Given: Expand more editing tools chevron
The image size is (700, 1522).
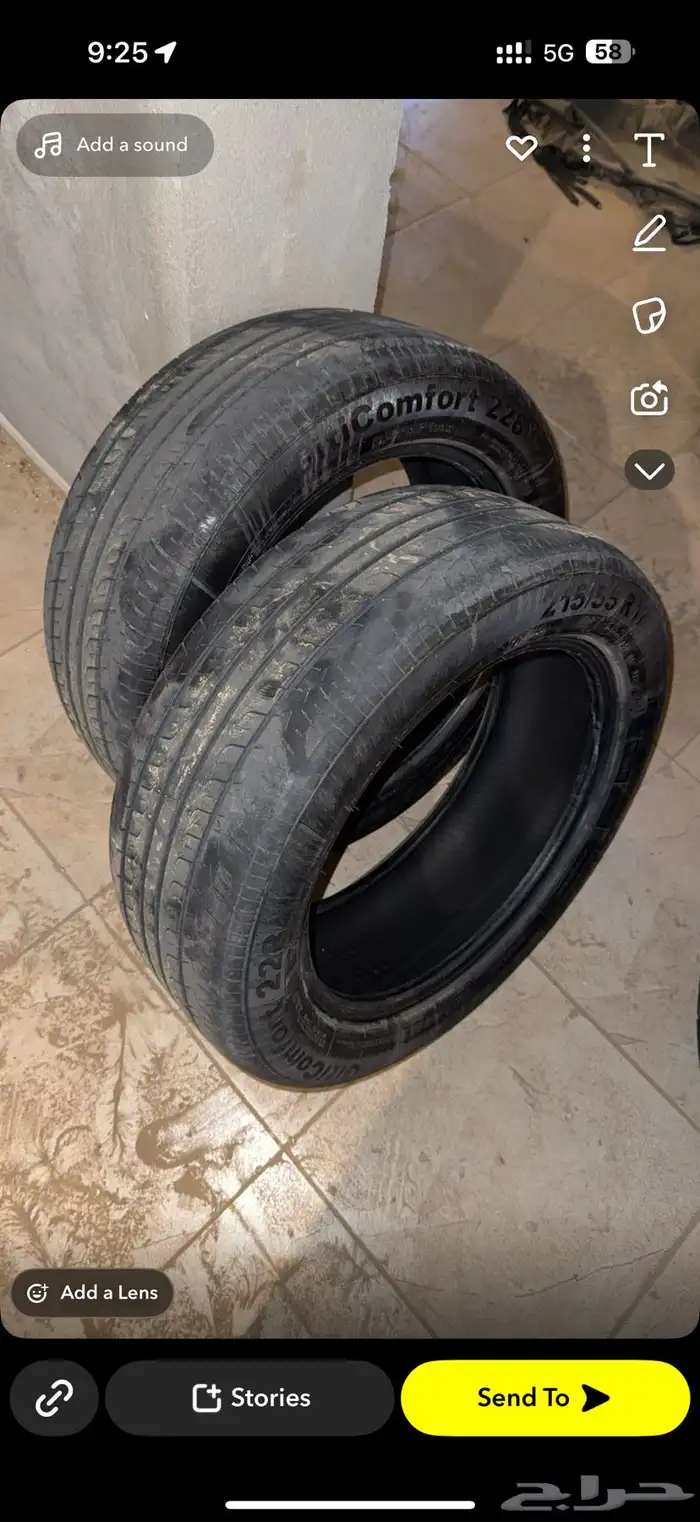Looking at the screenshot, I should (x=649, y=470).
